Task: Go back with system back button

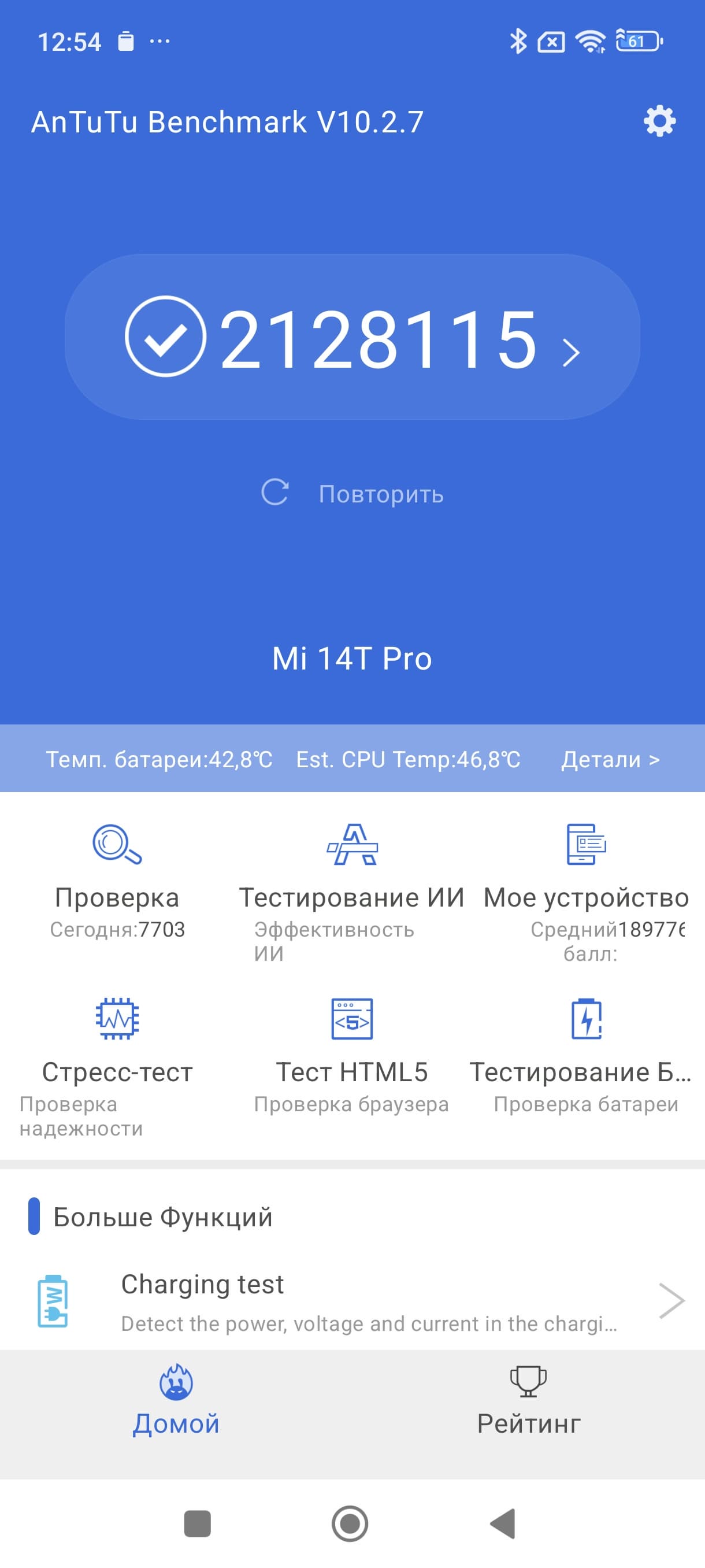Action: click(x=504, y=1523)
